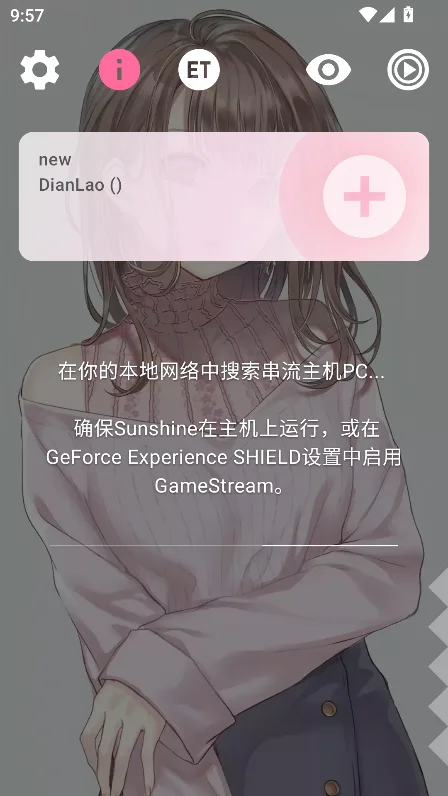The image size is (448, 796).
Task: Tap the circled play icon
Action: [408, 70]
